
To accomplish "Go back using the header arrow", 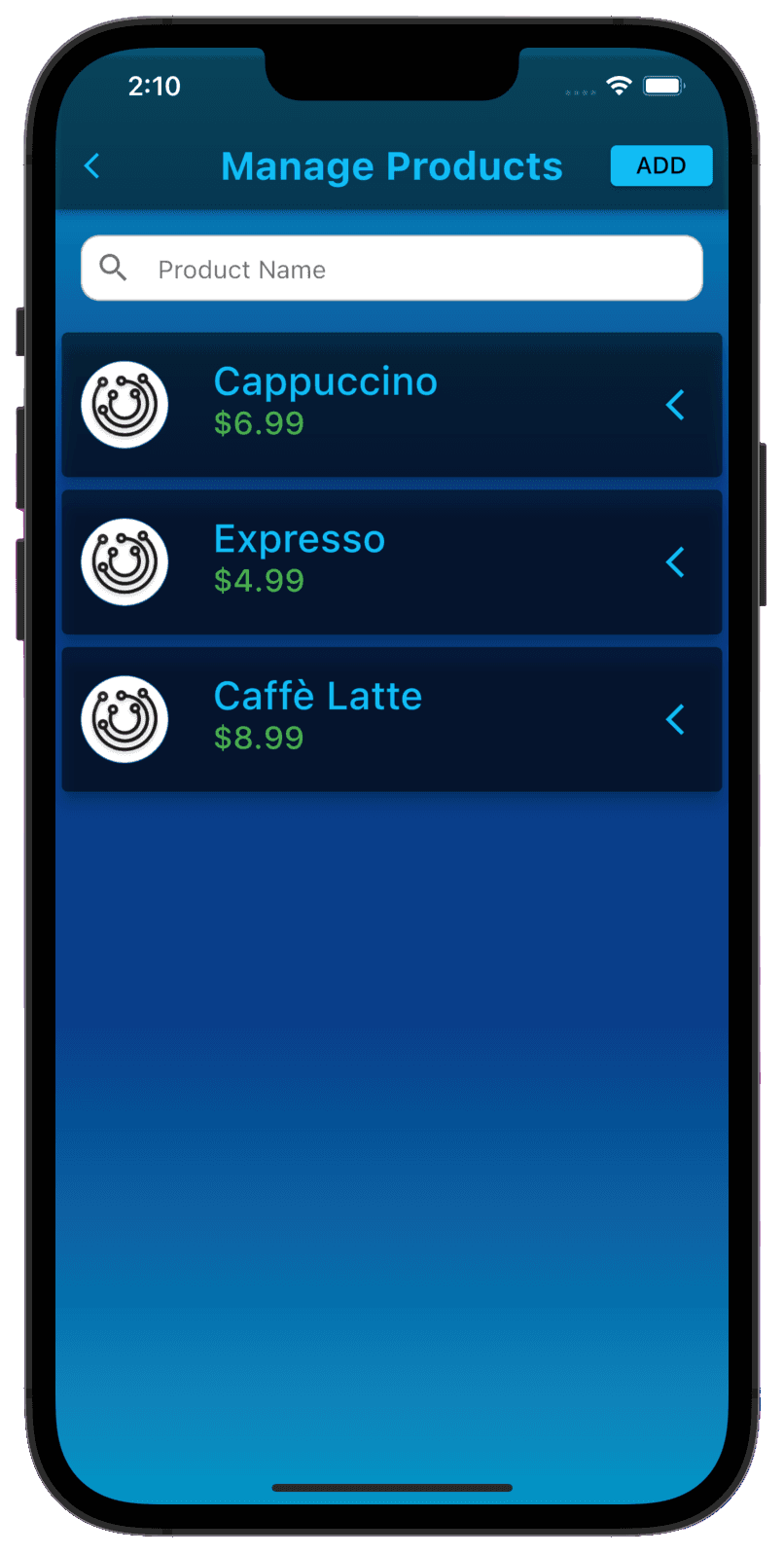I will [x=92, y=166].
